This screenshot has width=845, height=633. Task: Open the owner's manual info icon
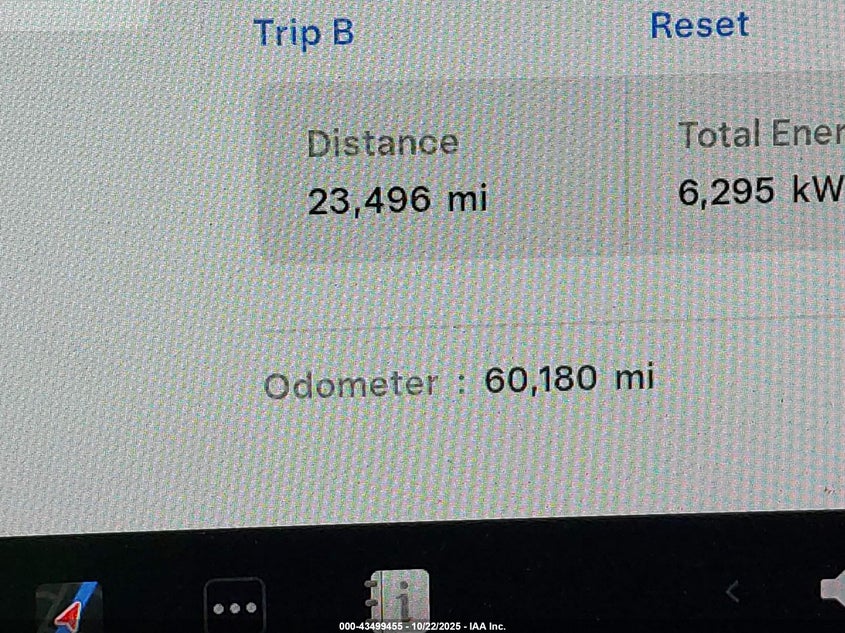coord(398,601)
